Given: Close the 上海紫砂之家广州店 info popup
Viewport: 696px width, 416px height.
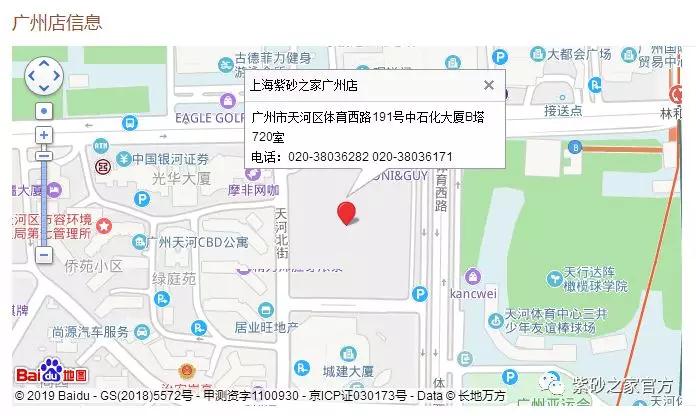Looking at the screenshot, I should [x=488, y=86].
